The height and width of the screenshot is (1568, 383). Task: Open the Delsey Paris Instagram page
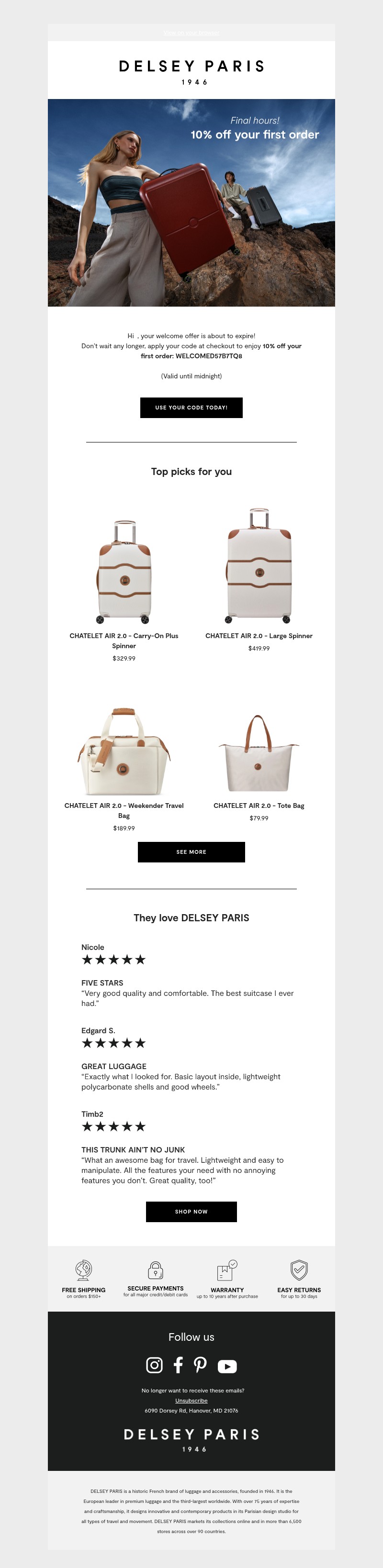click(x=155, y=1365)
